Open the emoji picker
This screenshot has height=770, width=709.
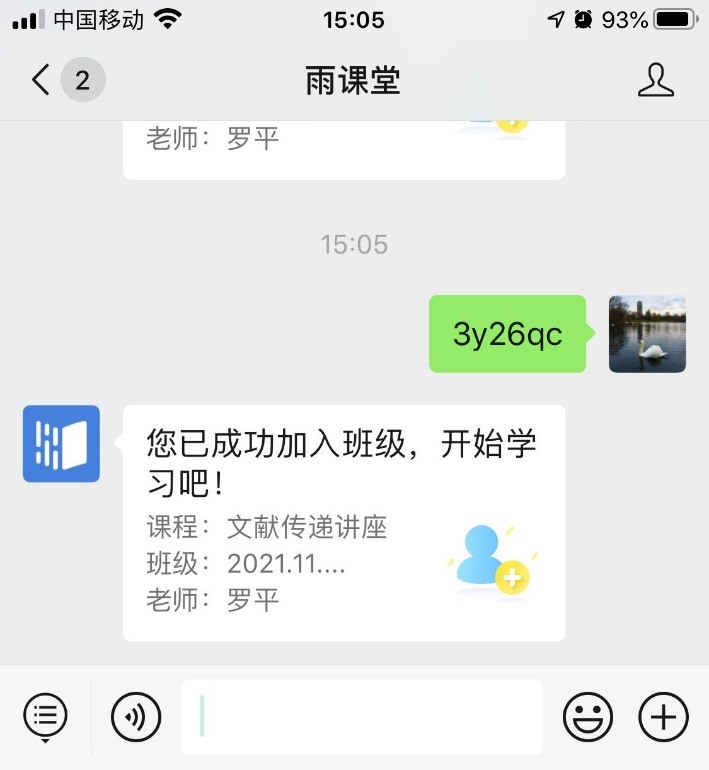588,716
